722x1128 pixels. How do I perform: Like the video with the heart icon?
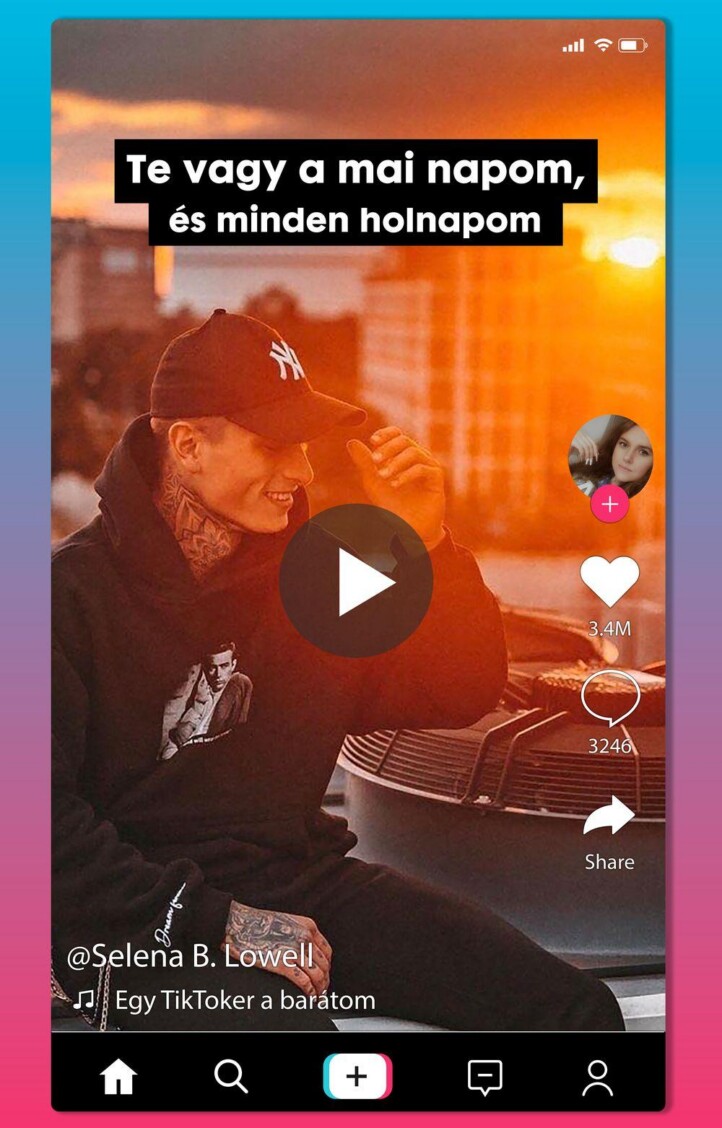coord(611,577)
